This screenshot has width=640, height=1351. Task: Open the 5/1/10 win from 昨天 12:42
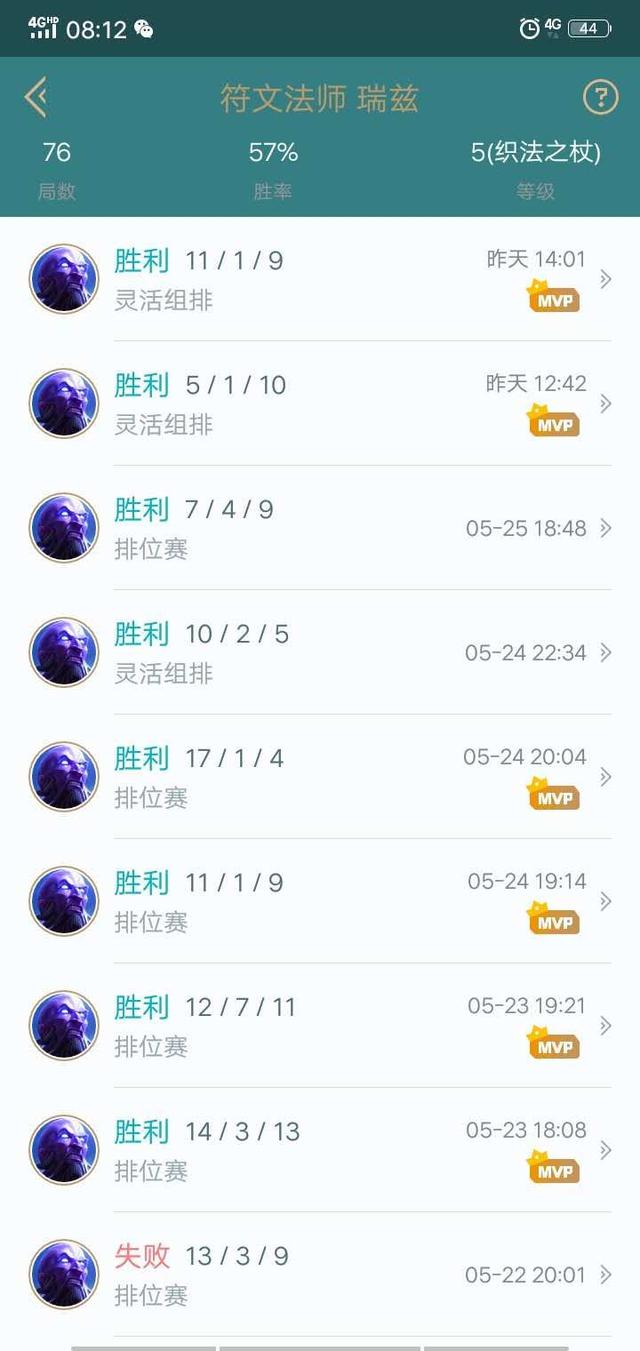coord(320,403)
